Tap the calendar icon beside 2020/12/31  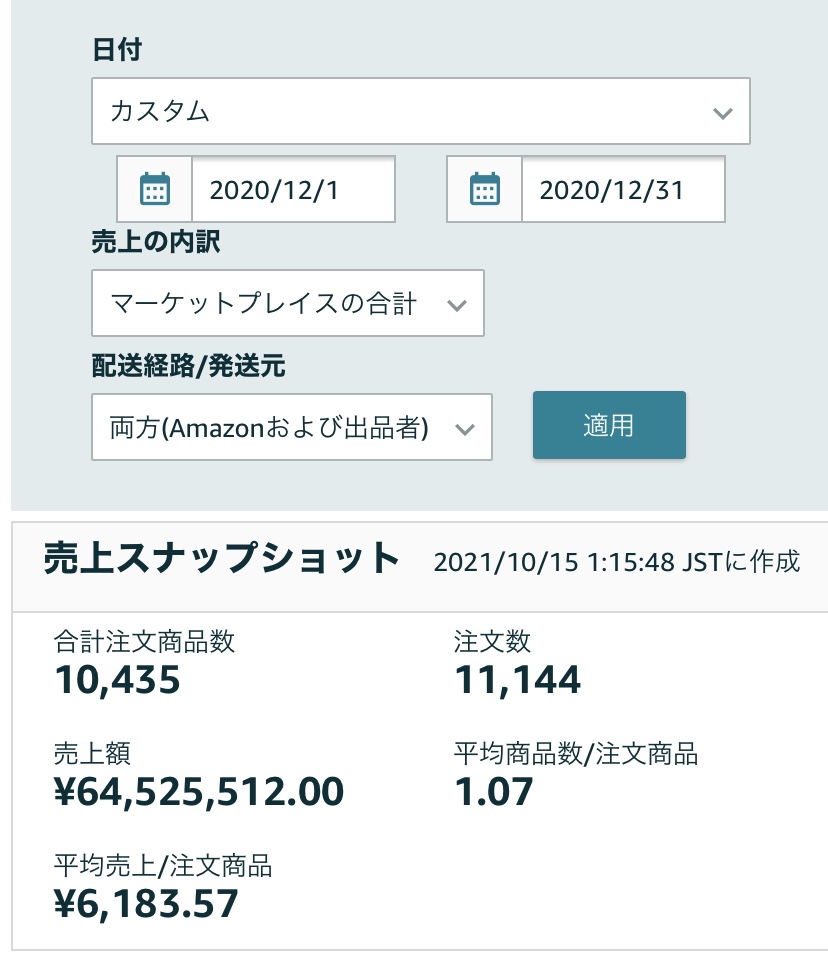tap(484, 189)
